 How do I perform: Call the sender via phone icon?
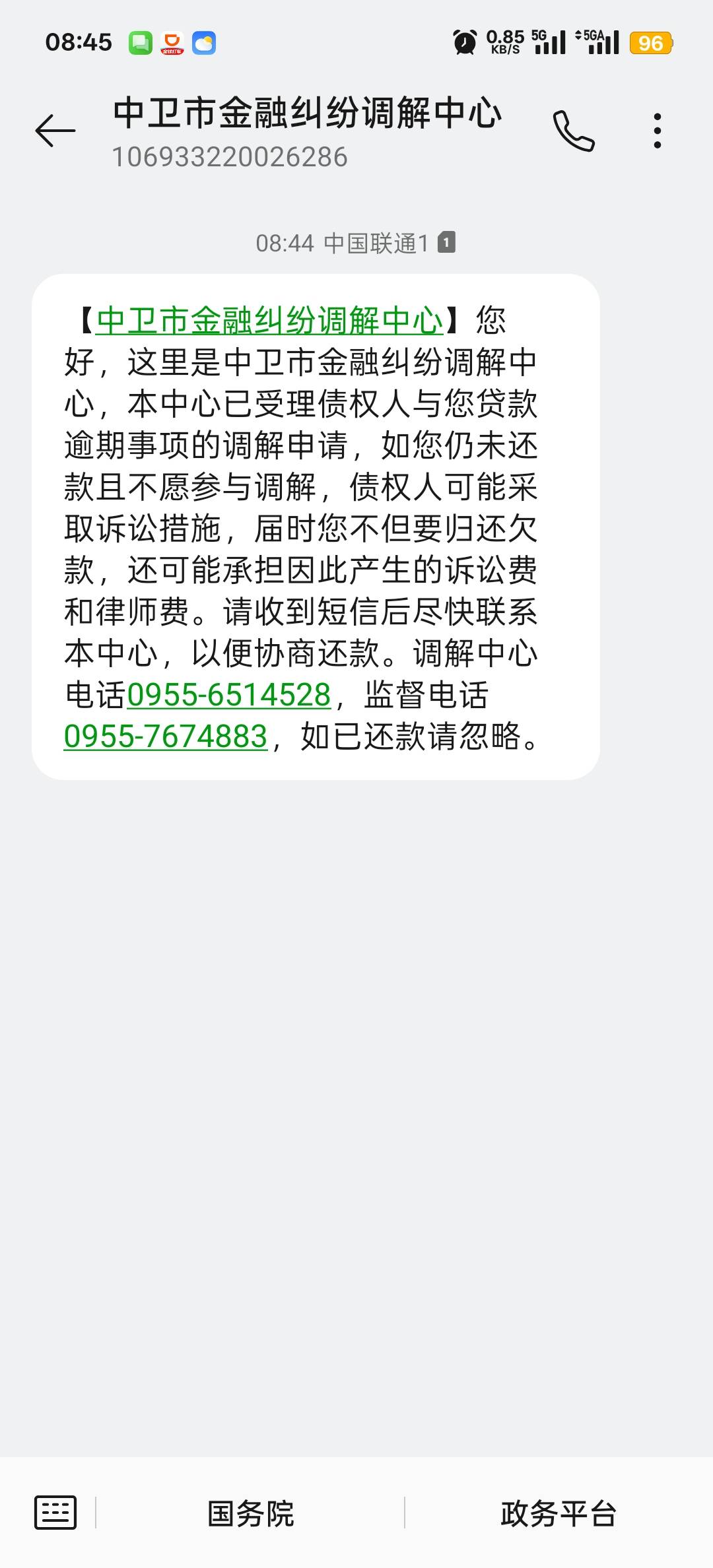(x=574, y=131)
